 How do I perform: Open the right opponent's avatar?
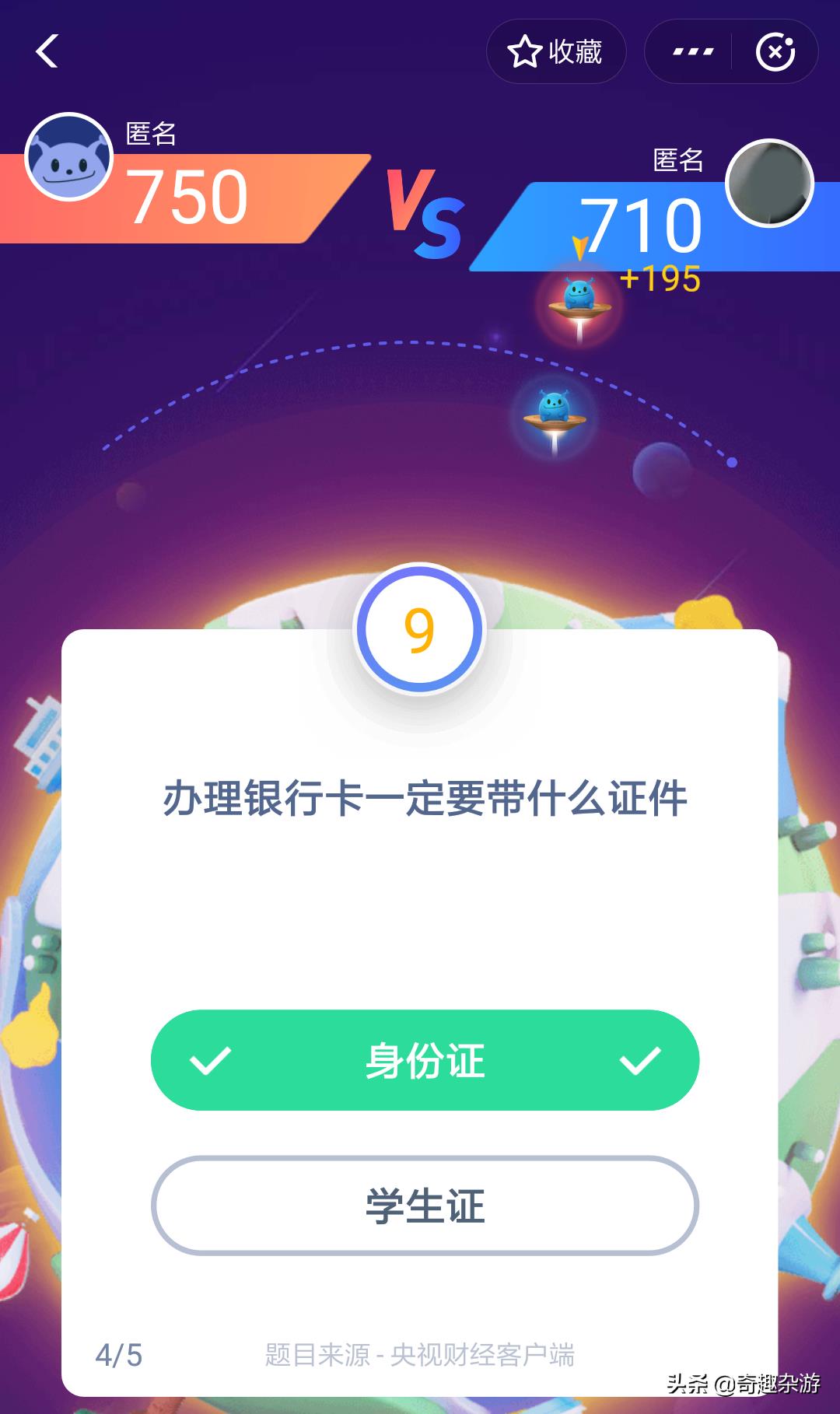pos(769,183)
